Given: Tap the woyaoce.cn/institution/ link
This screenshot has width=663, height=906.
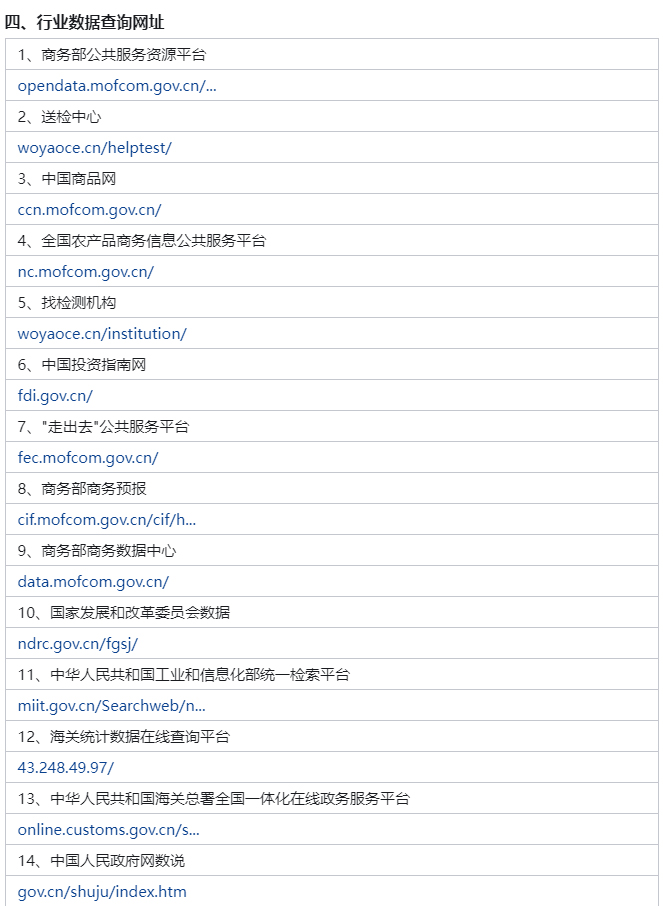Looking at the screenshot, I should pos(102,333).
